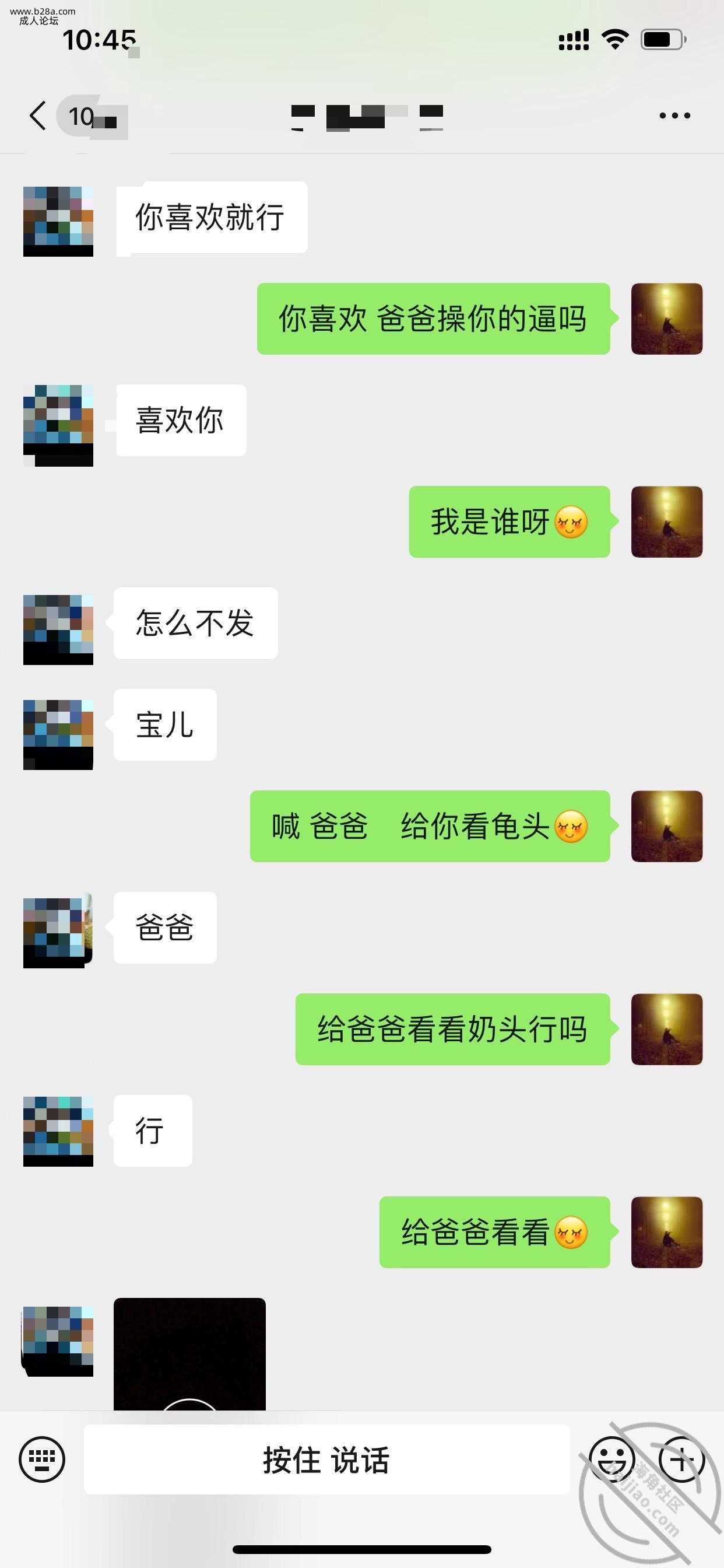724x1568 pixels.
Task: Open own avatar beside 我是谁呀 message
Action: (666, 521)
